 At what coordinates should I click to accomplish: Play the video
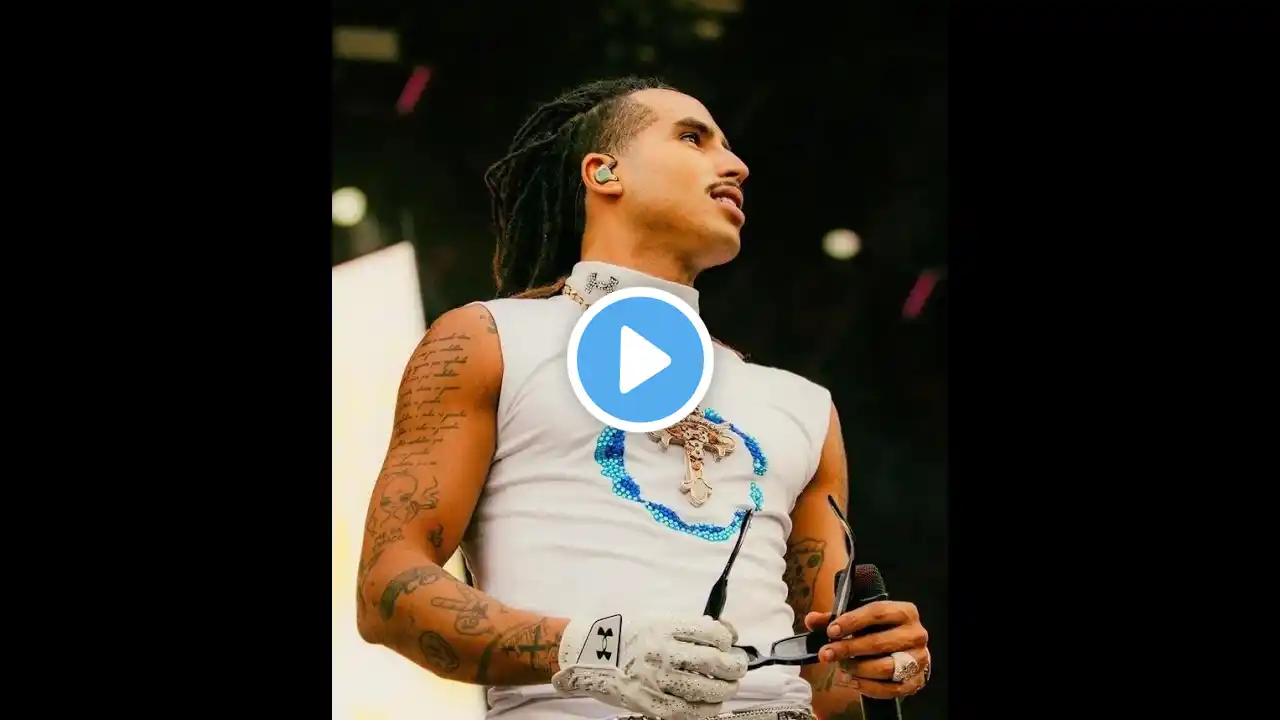(640, 359)
